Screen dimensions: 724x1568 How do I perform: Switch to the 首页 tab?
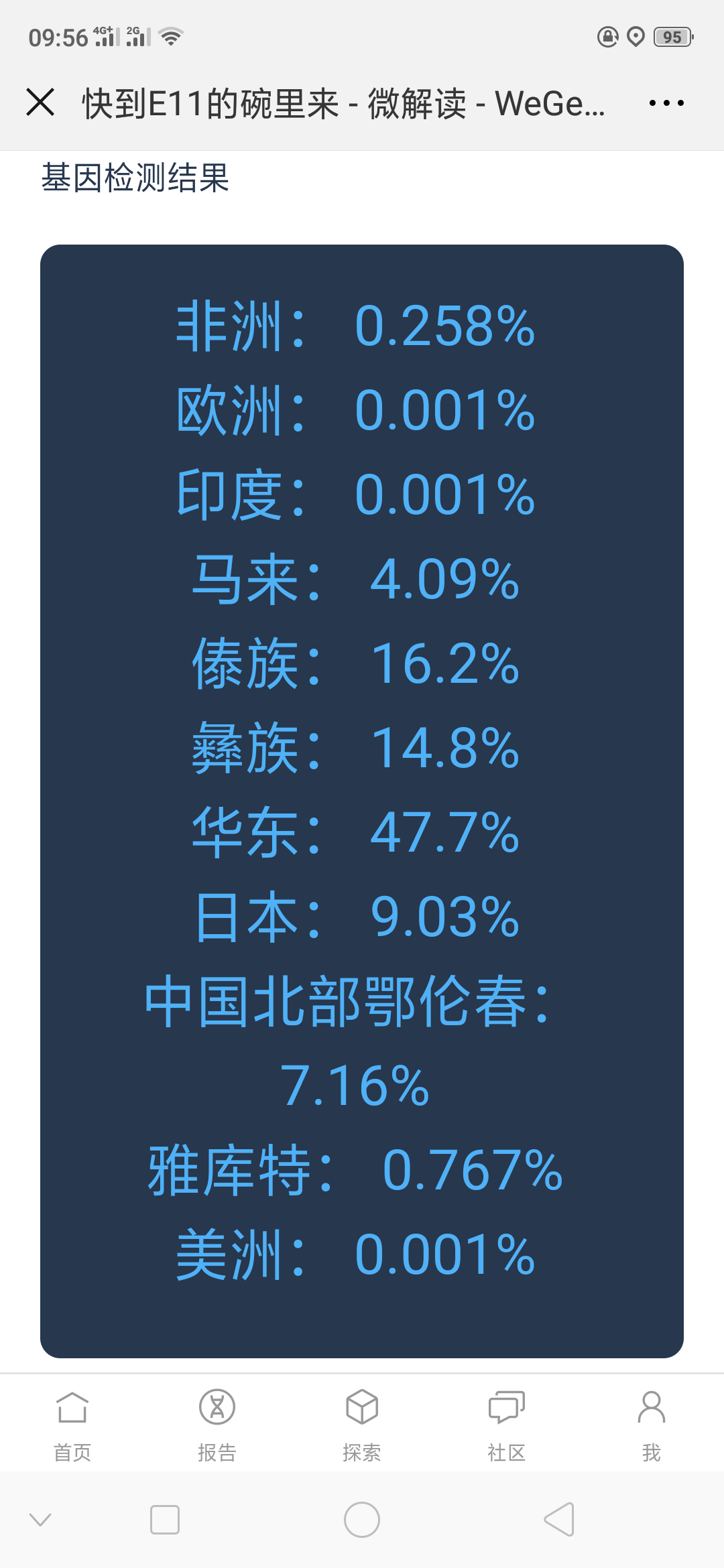pyautogui.click(x=72, y=1425)
